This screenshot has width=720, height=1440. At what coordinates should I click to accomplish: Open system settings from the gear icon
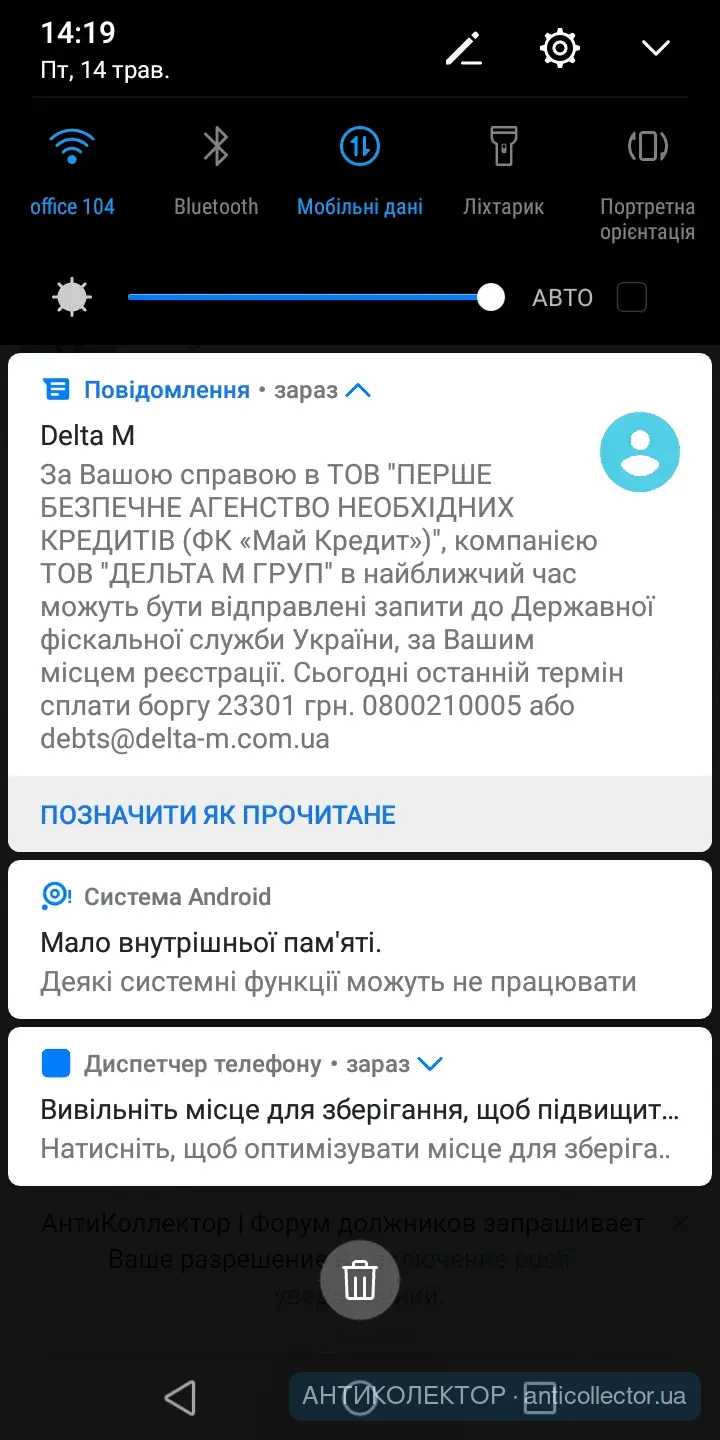[559, 48]
